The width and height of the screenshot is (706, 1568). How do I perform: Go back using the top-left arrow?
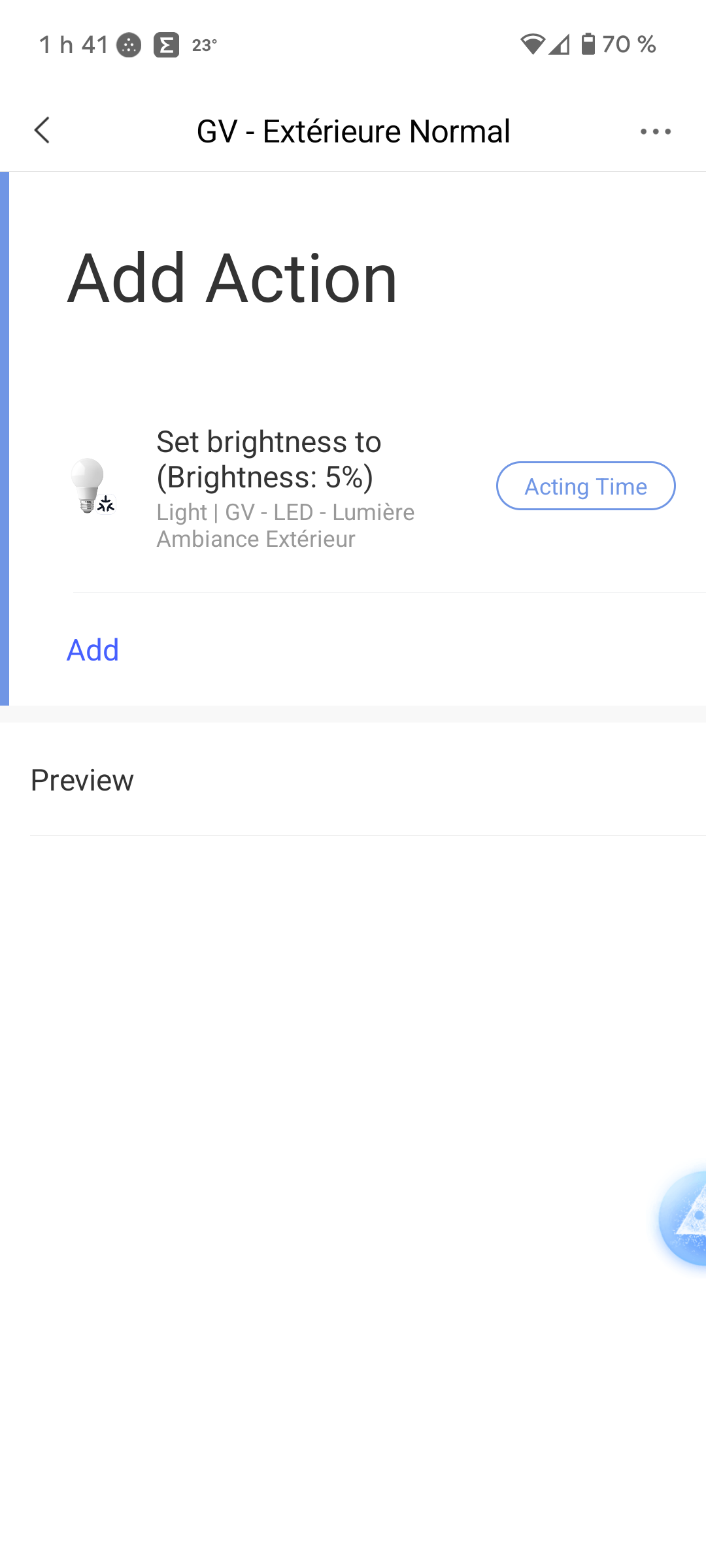(x=42, y=131)
